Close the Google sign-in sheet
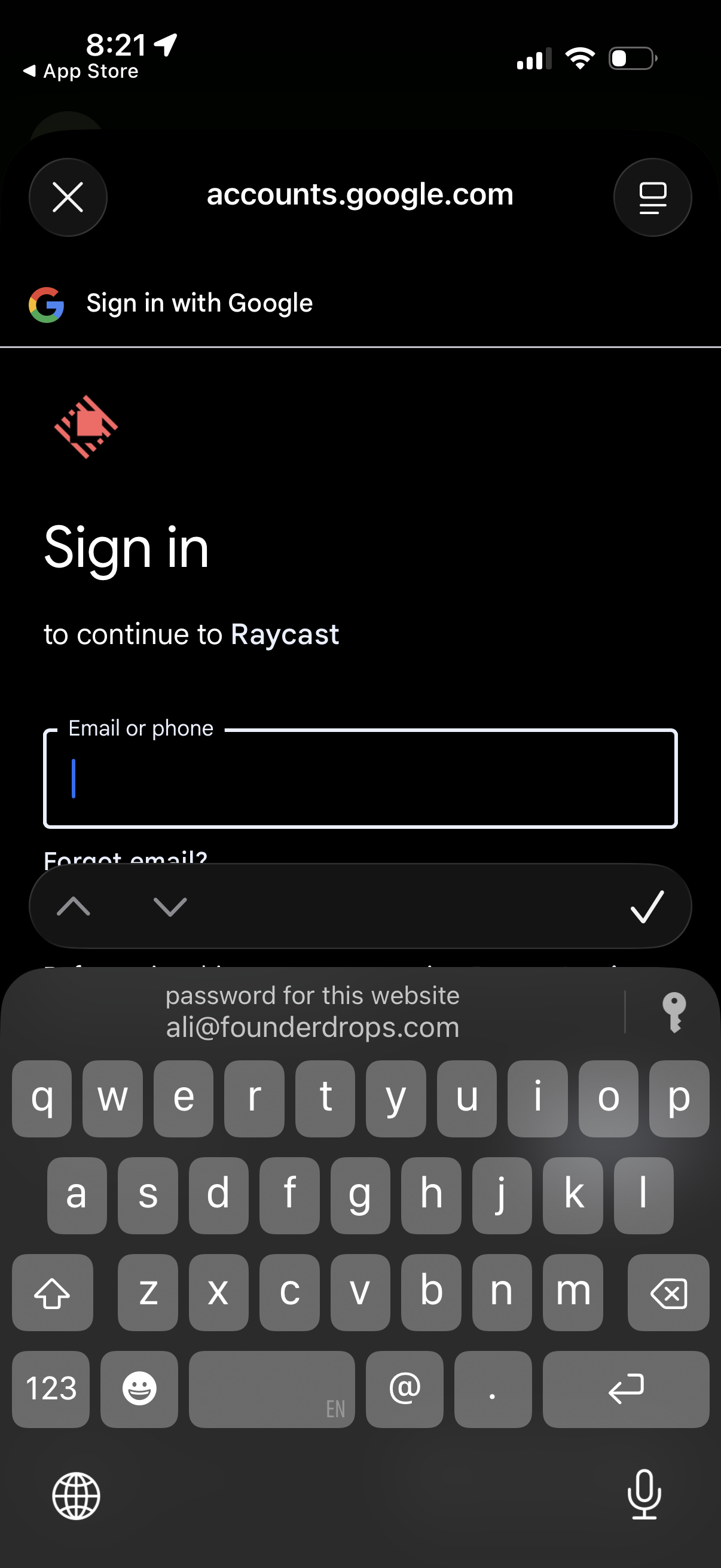Viewport: 721px width, 1568px height. click(x=68, y=197)
